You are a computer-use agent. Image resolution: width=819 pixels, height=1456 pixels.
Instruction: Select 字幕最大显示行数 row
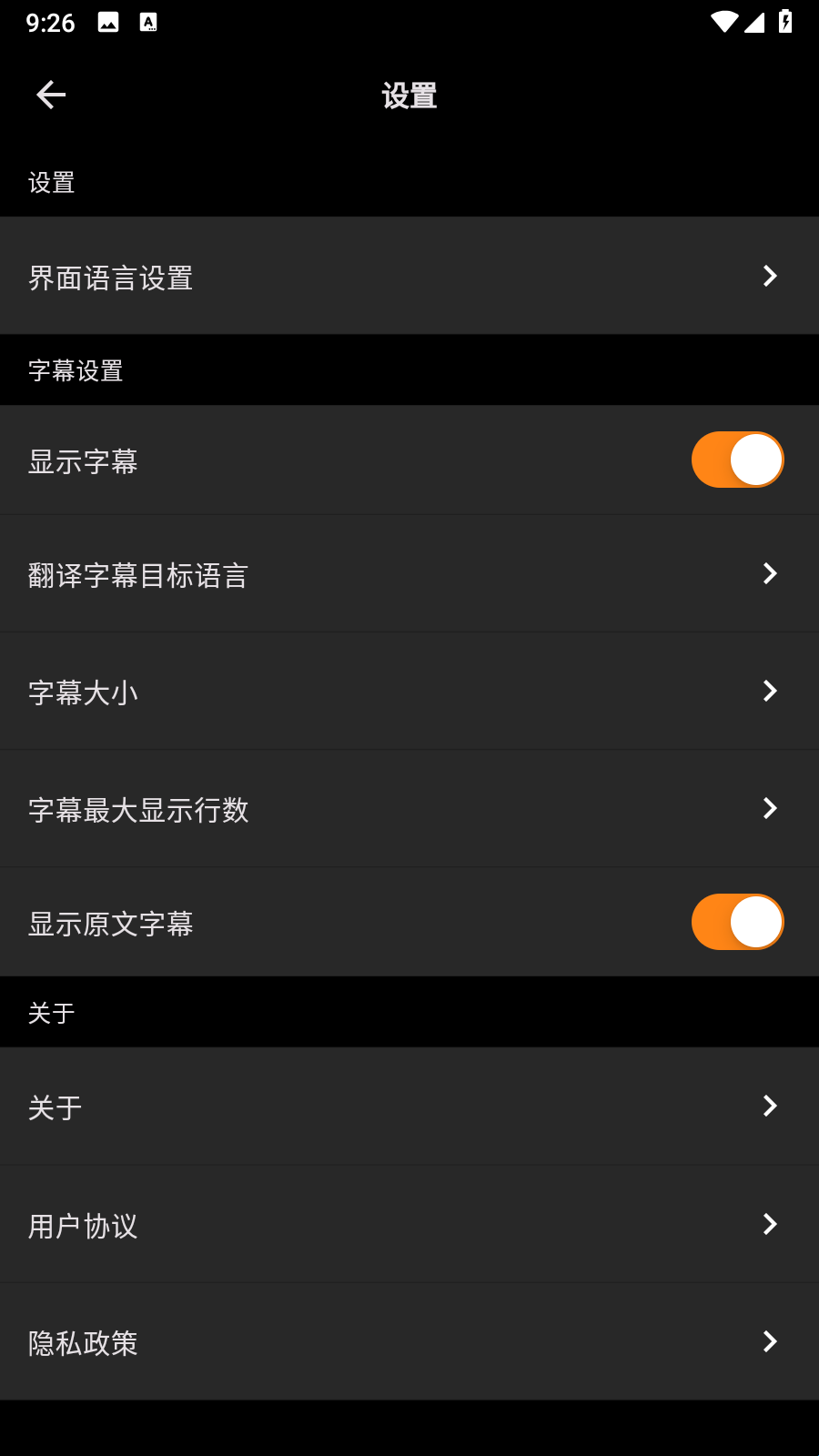(x=409, y=809)
